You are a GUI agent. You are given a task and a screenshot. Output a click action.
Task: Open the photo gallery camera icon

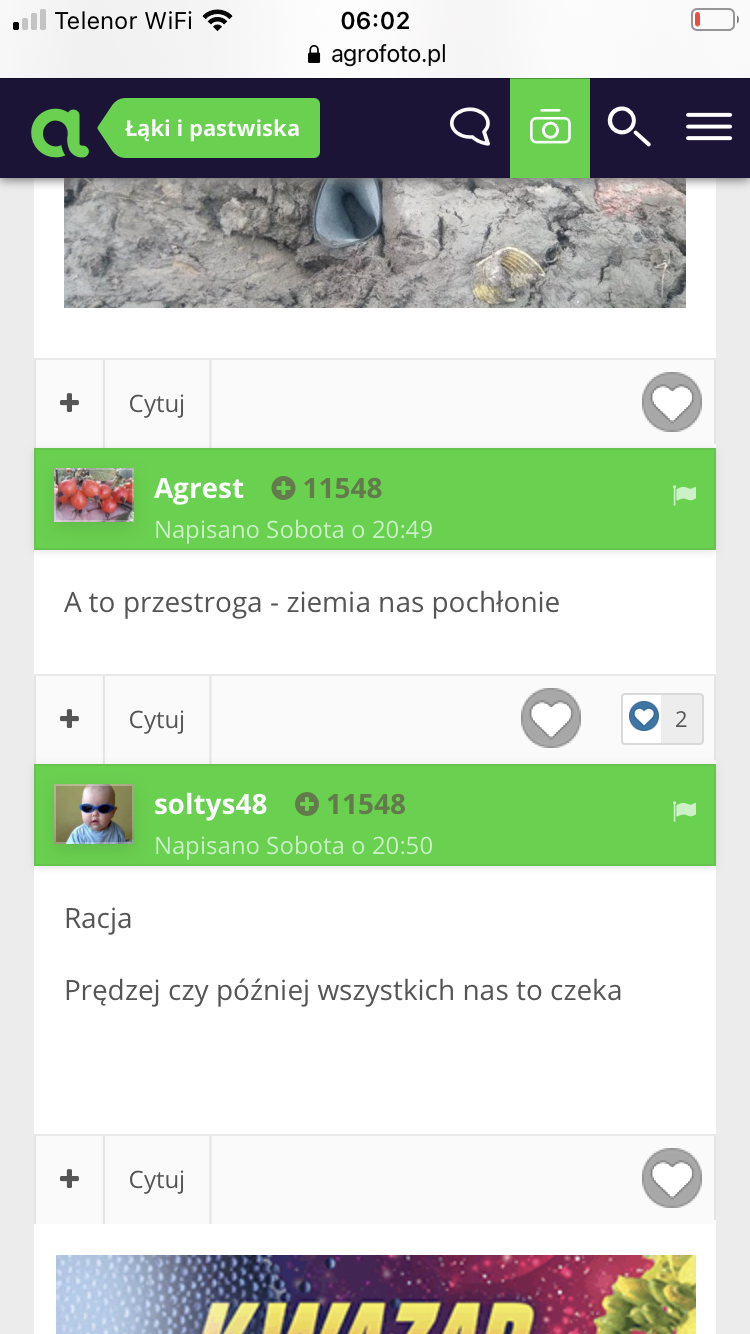point(550,128)
